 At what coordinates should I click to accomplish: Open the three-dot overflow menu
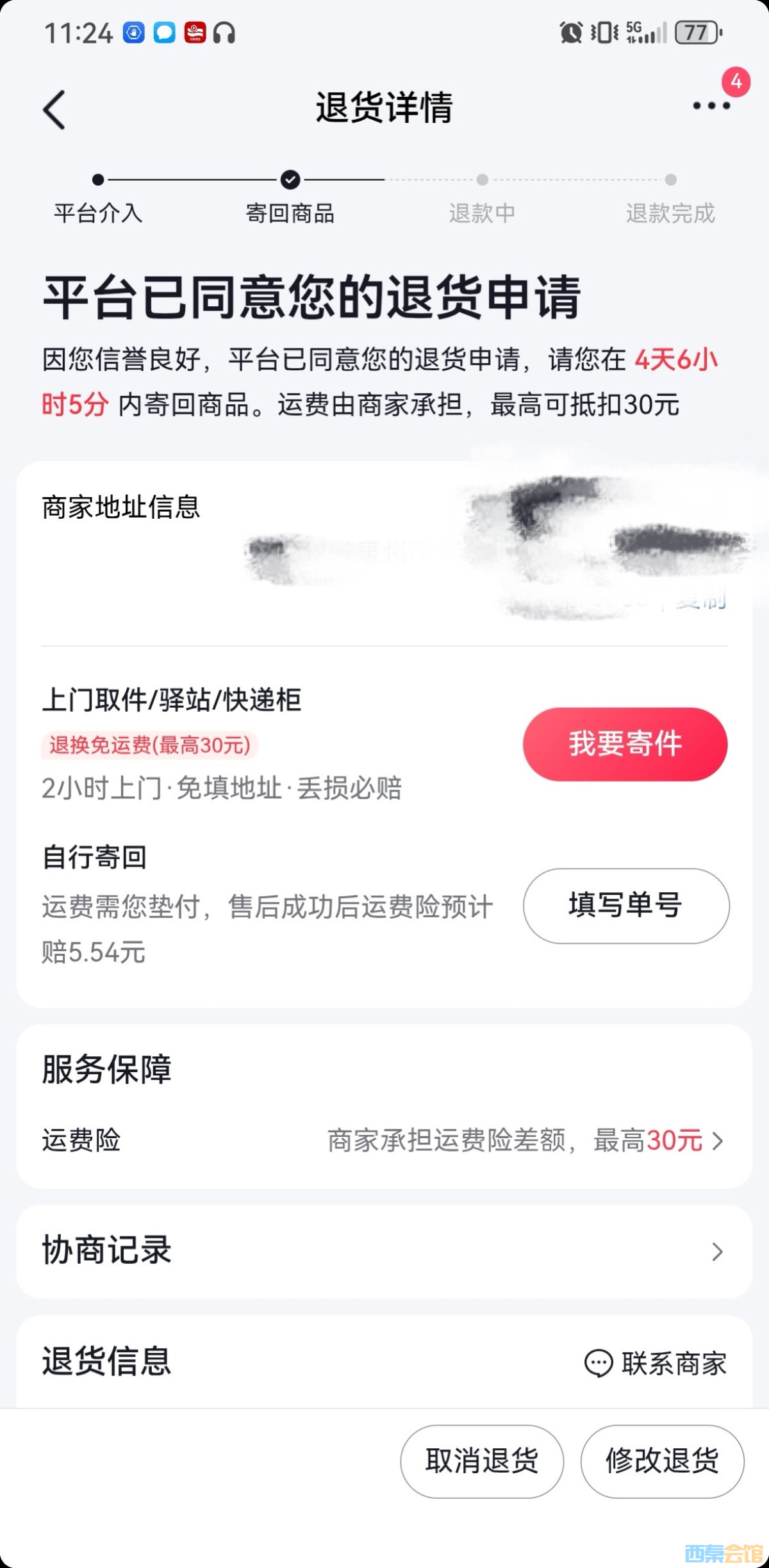[711, 106]
